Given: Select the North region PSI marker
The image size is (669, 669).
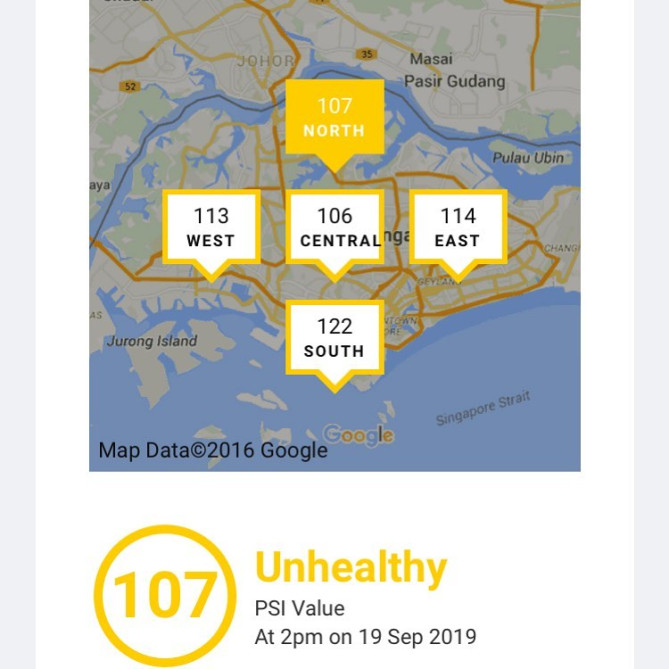Looking at the screenshot, I should coord(334,118).
